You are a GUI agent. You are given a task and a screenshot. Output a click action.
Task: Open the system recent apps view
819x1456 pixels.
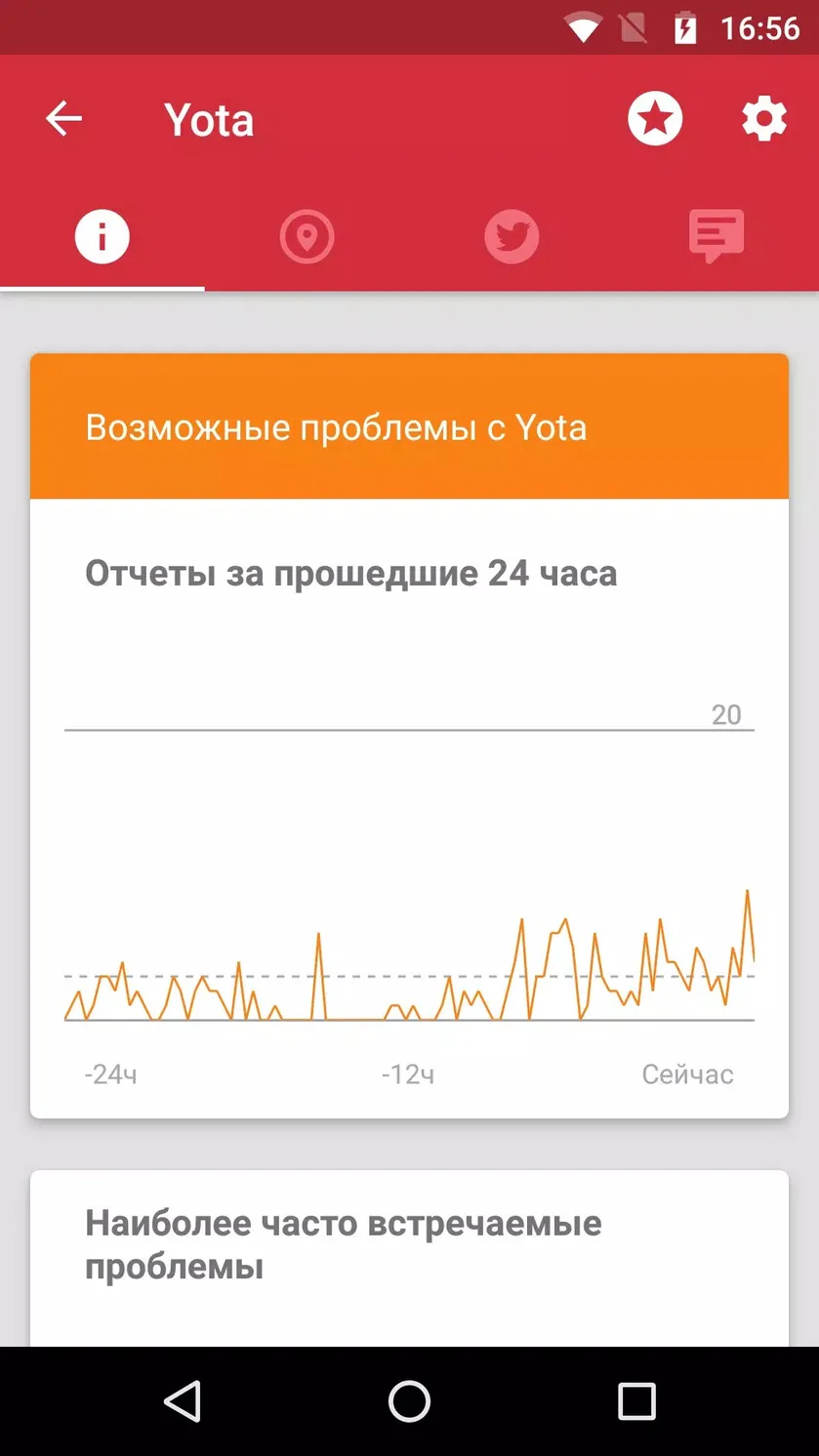point(636,1401)
